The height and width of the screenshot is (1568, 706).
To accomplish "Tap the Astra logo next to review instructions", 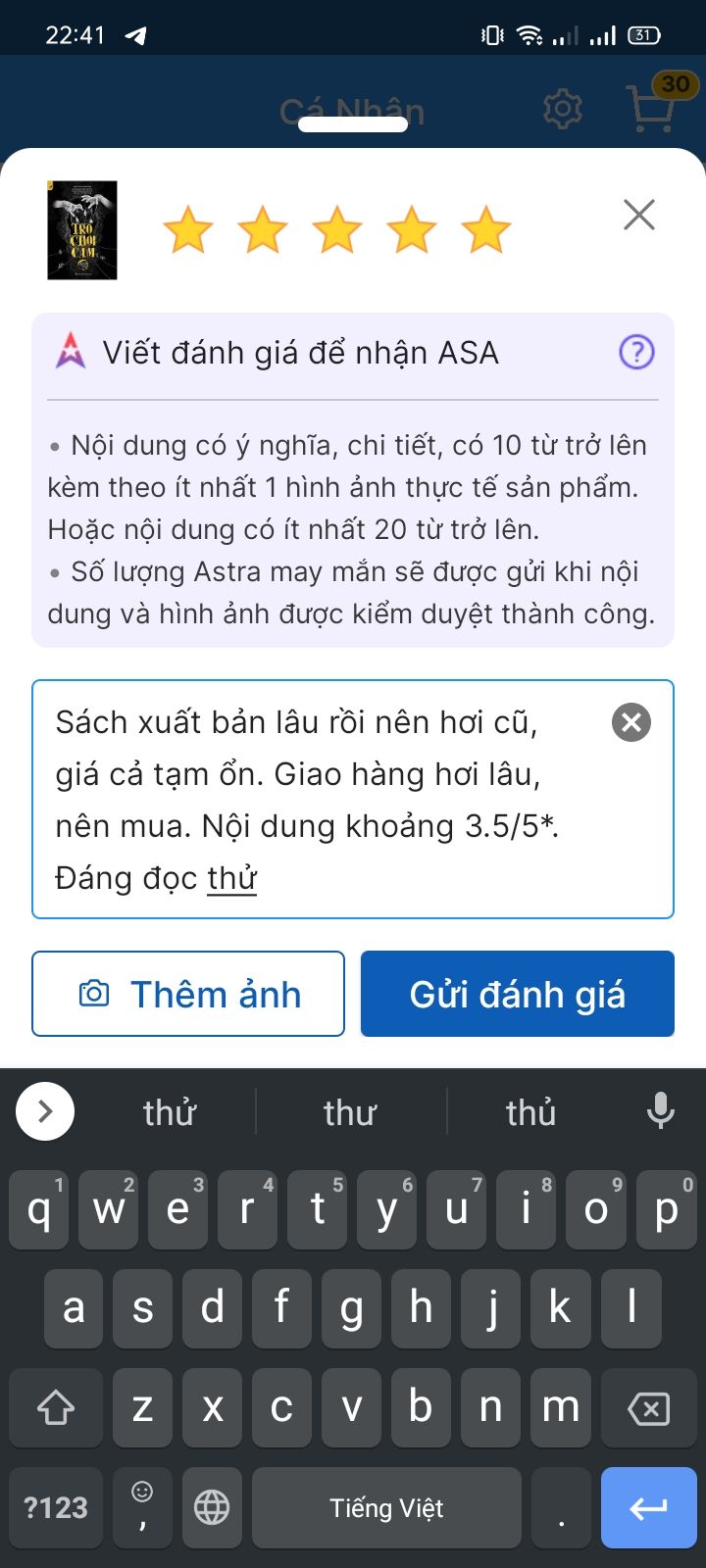I will [71, 351].
